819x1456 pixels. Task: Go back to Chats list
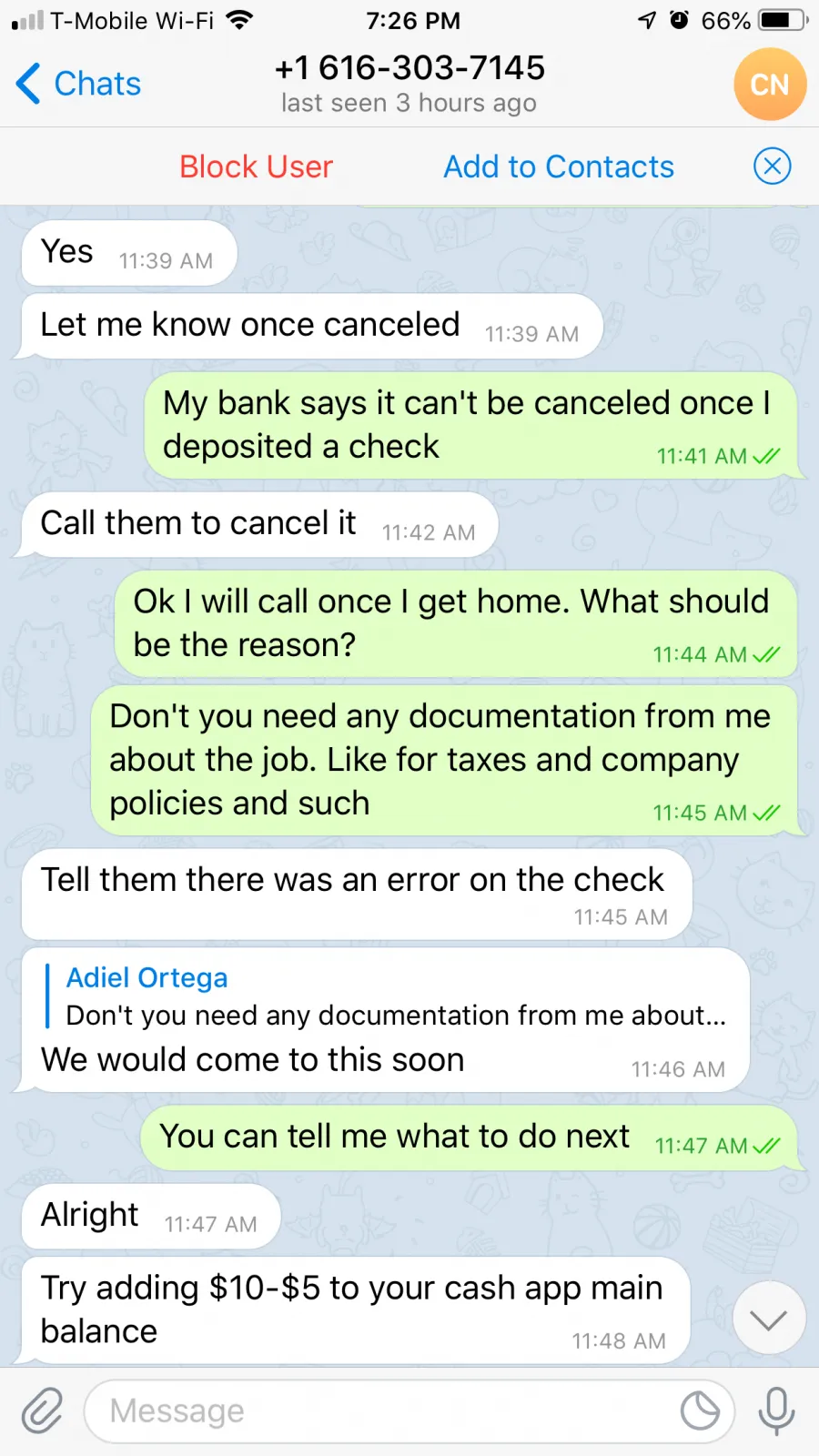pos(78,84)
